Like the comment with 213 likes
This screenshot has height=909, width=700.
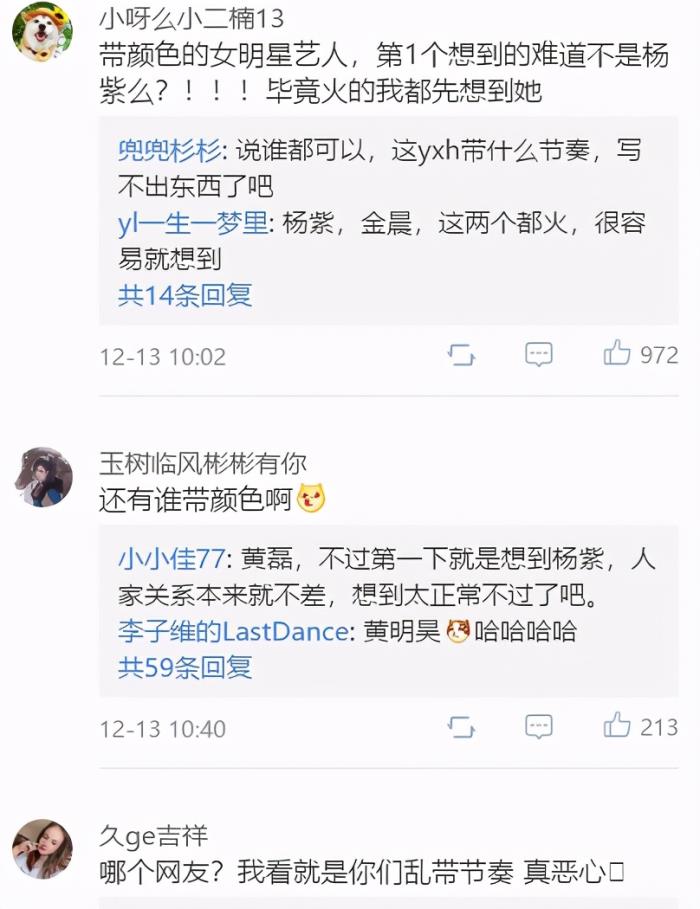coord(618,726)
